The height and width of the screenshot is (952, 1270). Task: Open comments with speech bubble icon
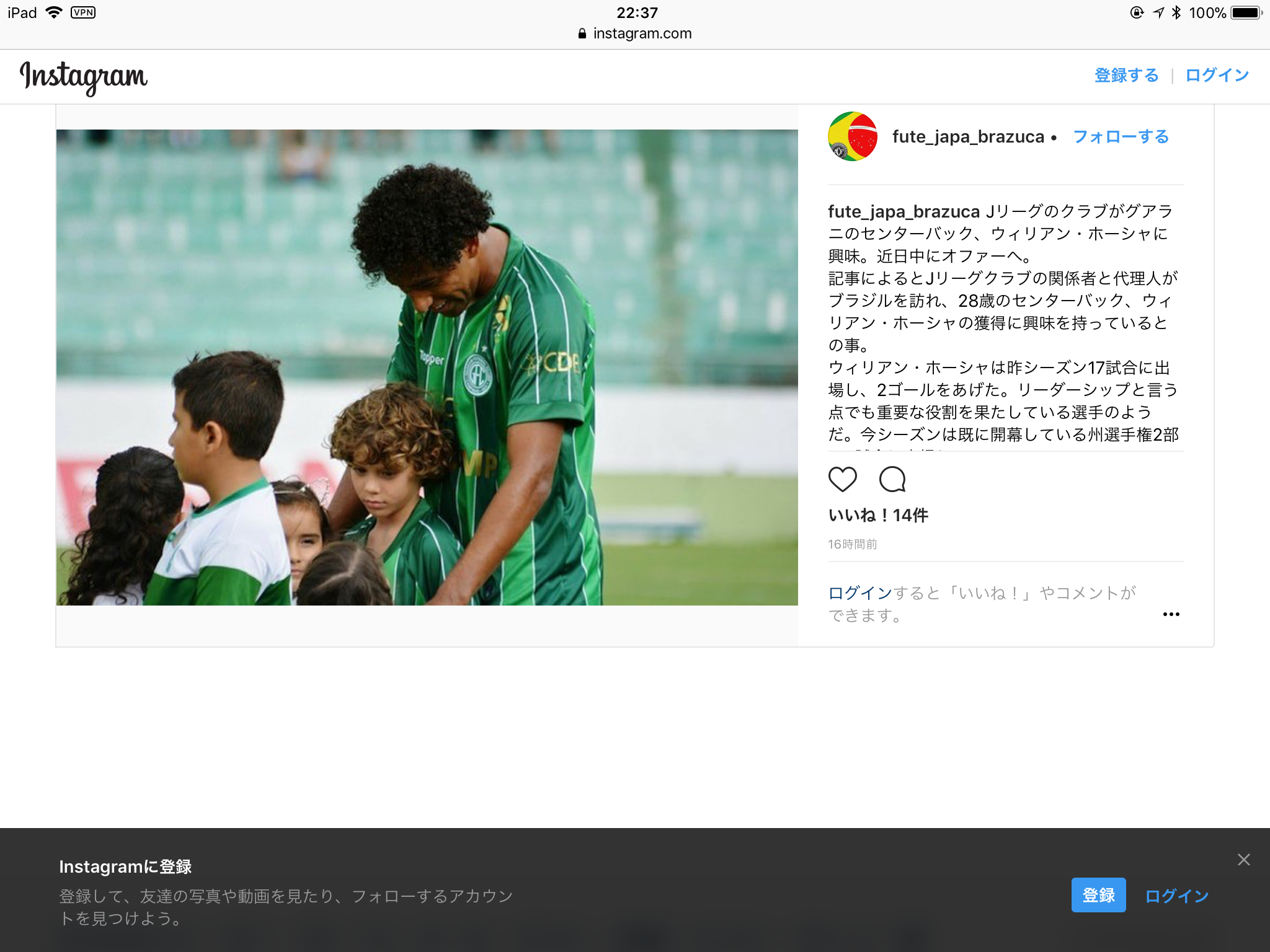click(892, 479)
